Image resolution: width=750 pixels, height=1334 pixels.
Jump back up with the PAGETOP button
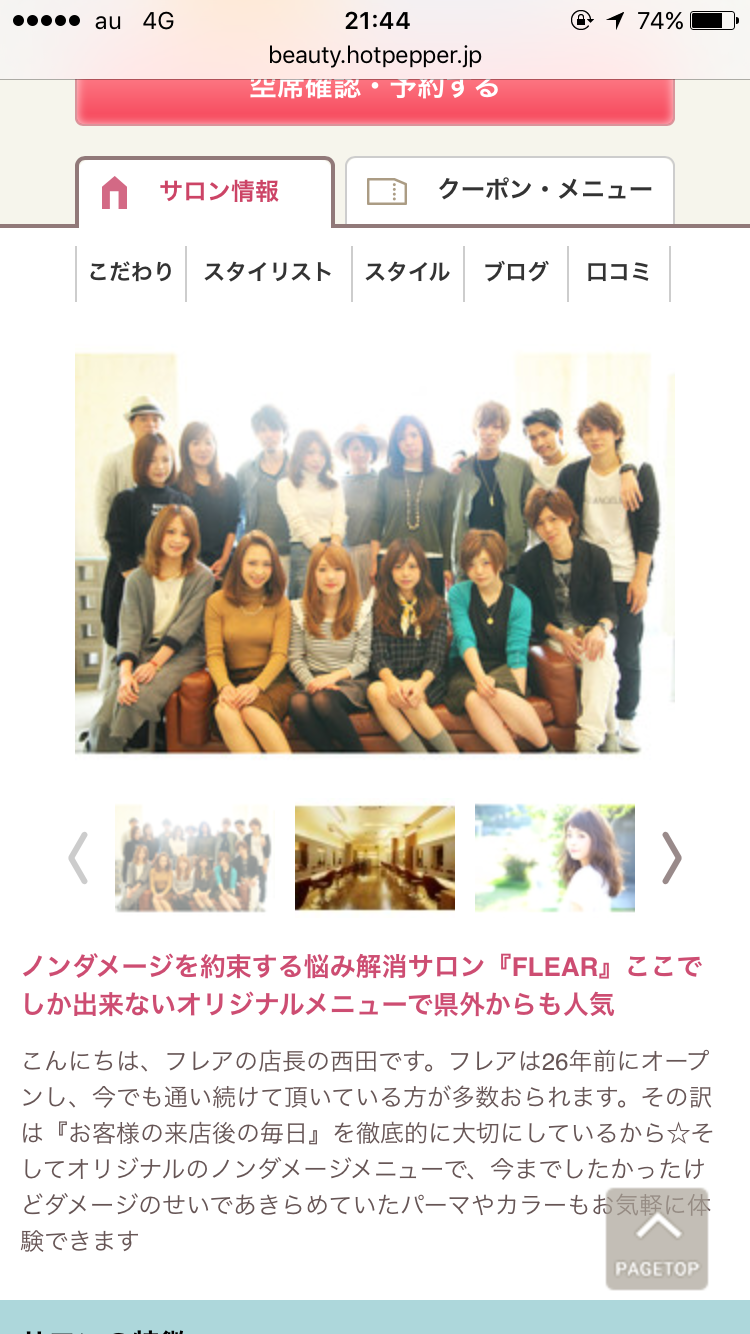coord(657,1240)
